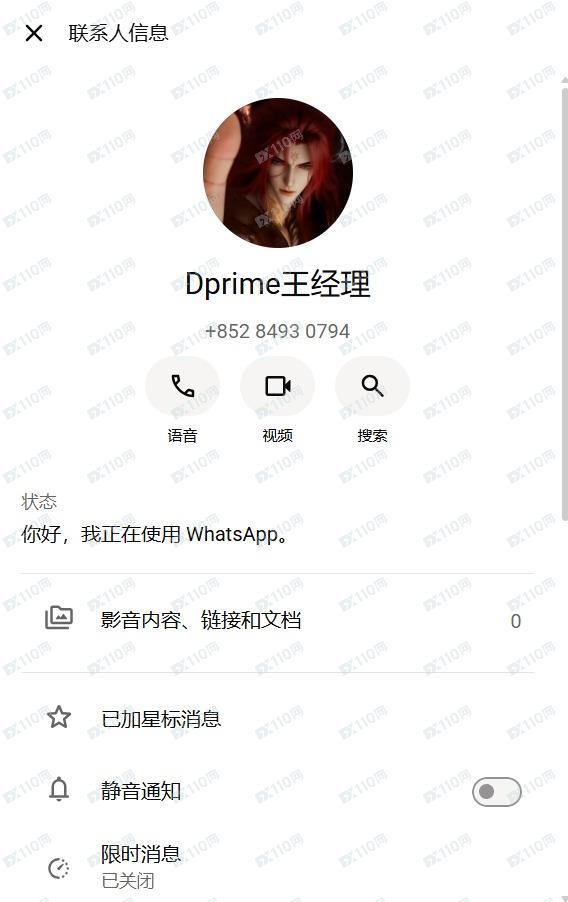Tap the 搜索 search button

coord(372,386)
